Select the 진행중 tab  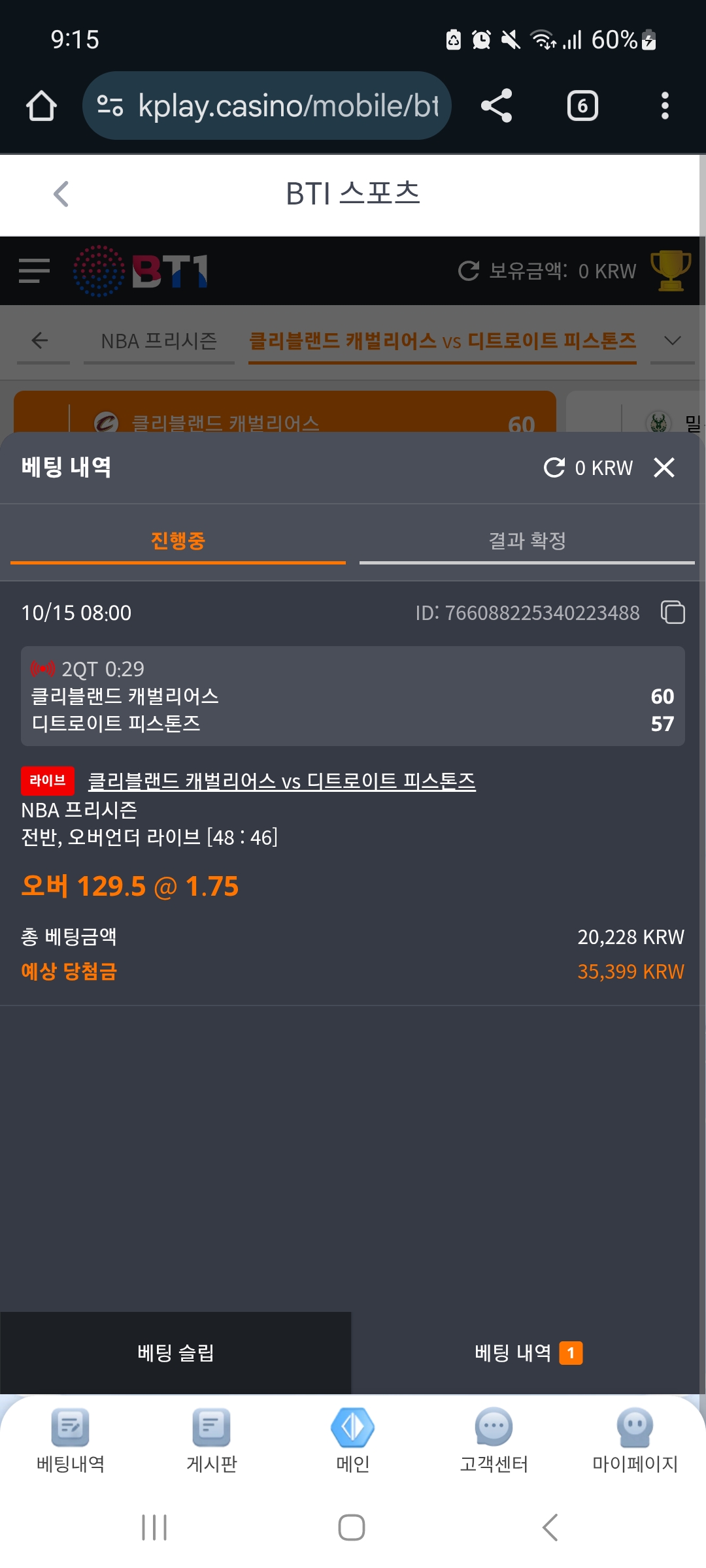click(x=178, y=541)
